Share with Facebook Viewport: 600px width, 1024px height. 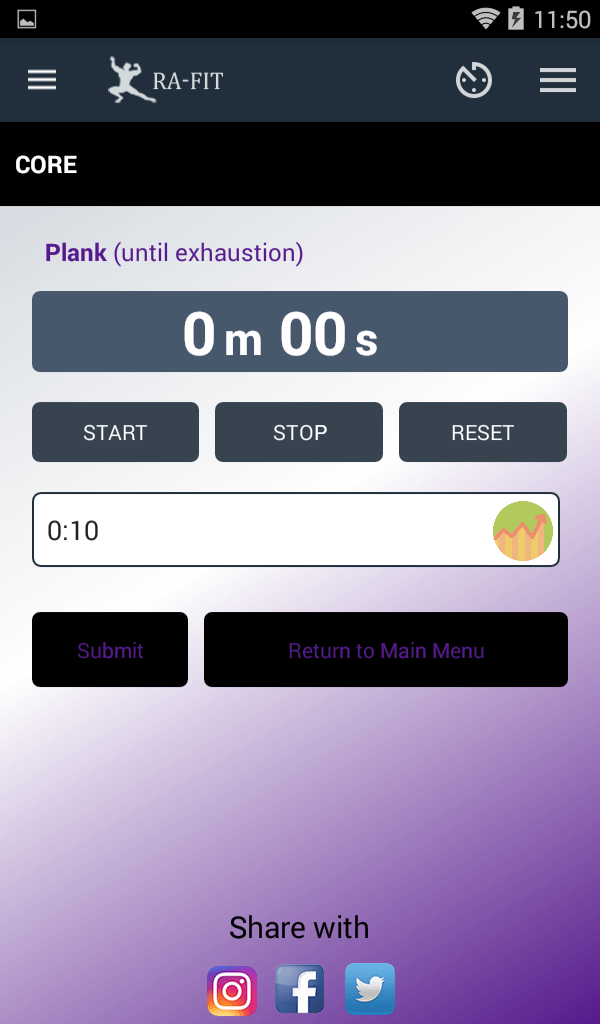pyautogui.click(x=300, y=990)
